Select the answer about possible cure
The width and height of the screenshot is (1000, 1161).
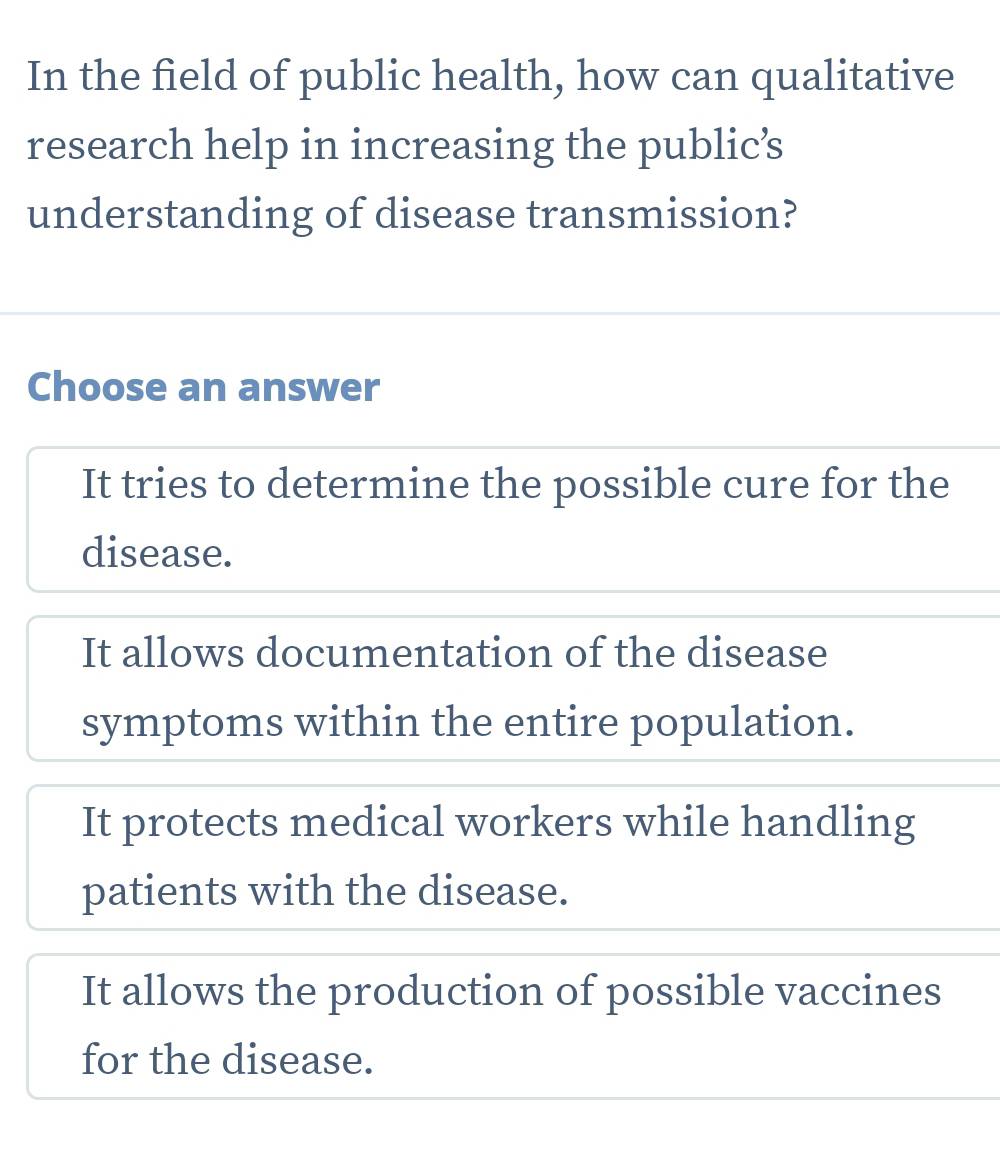coord(514,519)
